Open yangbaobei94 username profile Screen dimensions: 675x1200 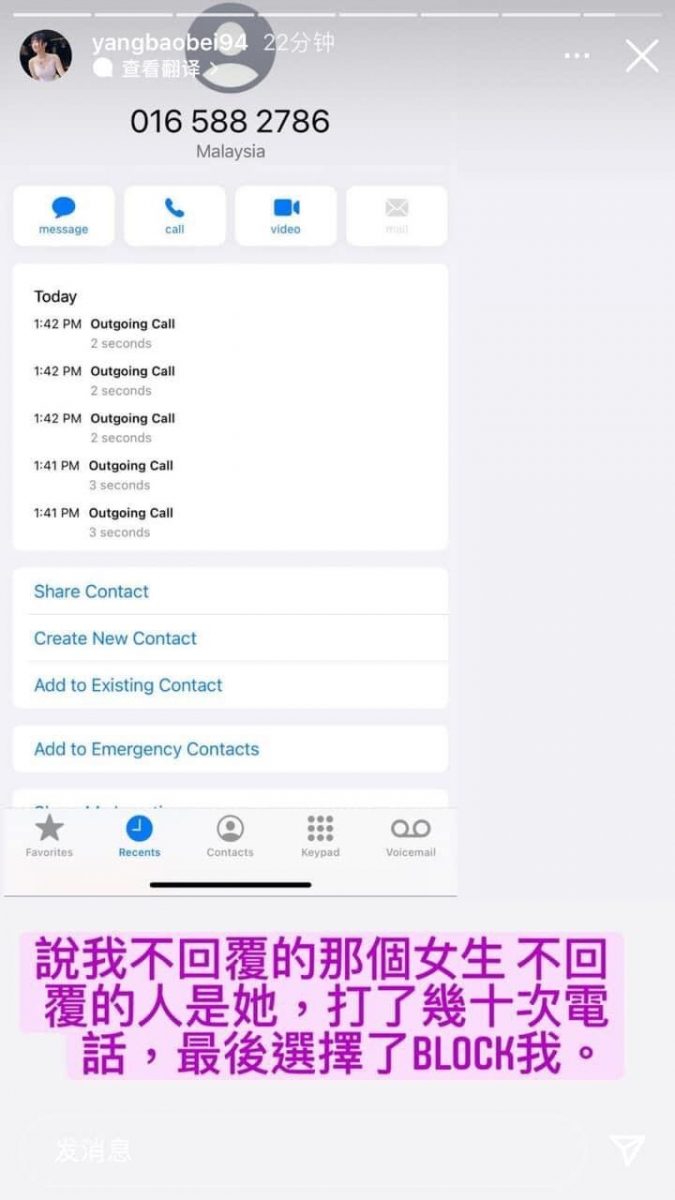169,43
